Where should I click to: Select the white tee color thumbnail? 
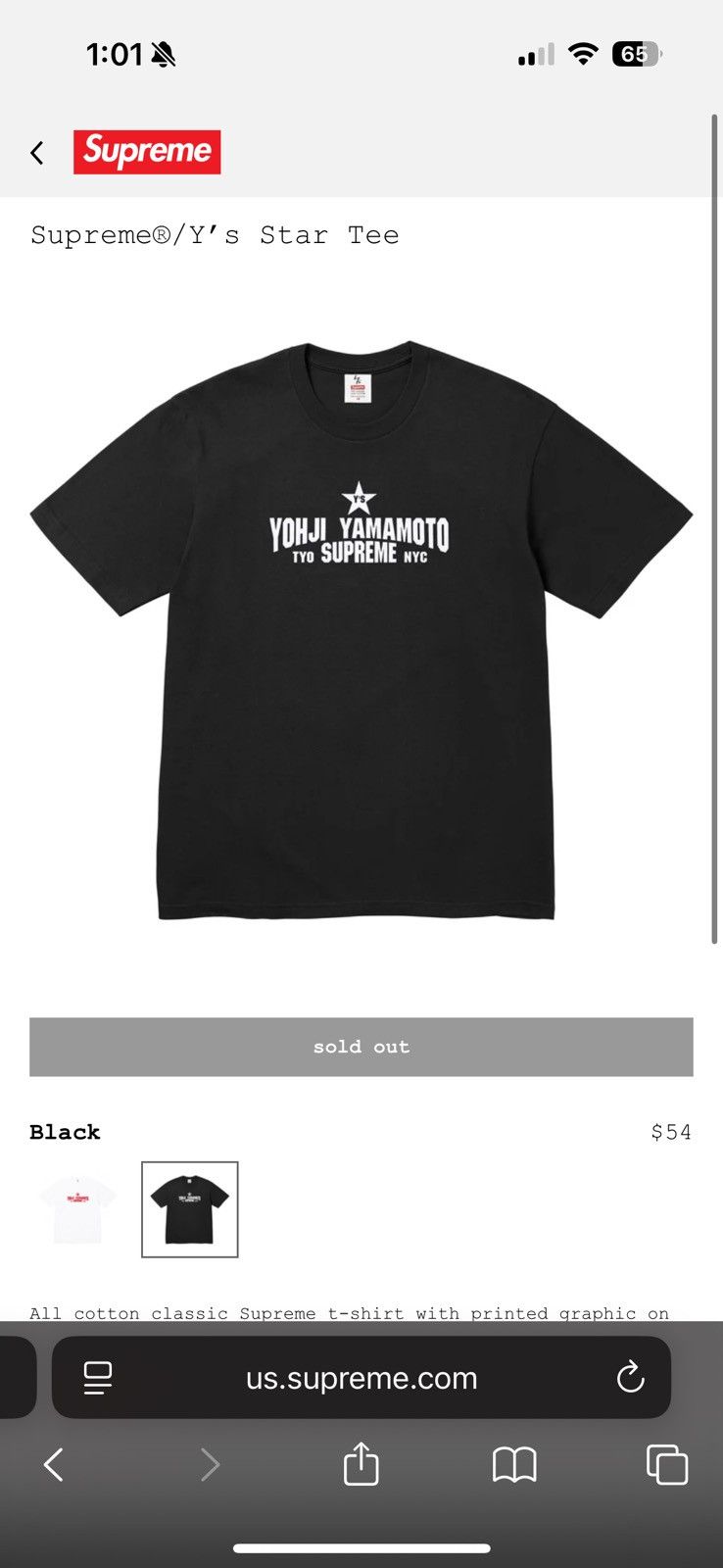78,1209
